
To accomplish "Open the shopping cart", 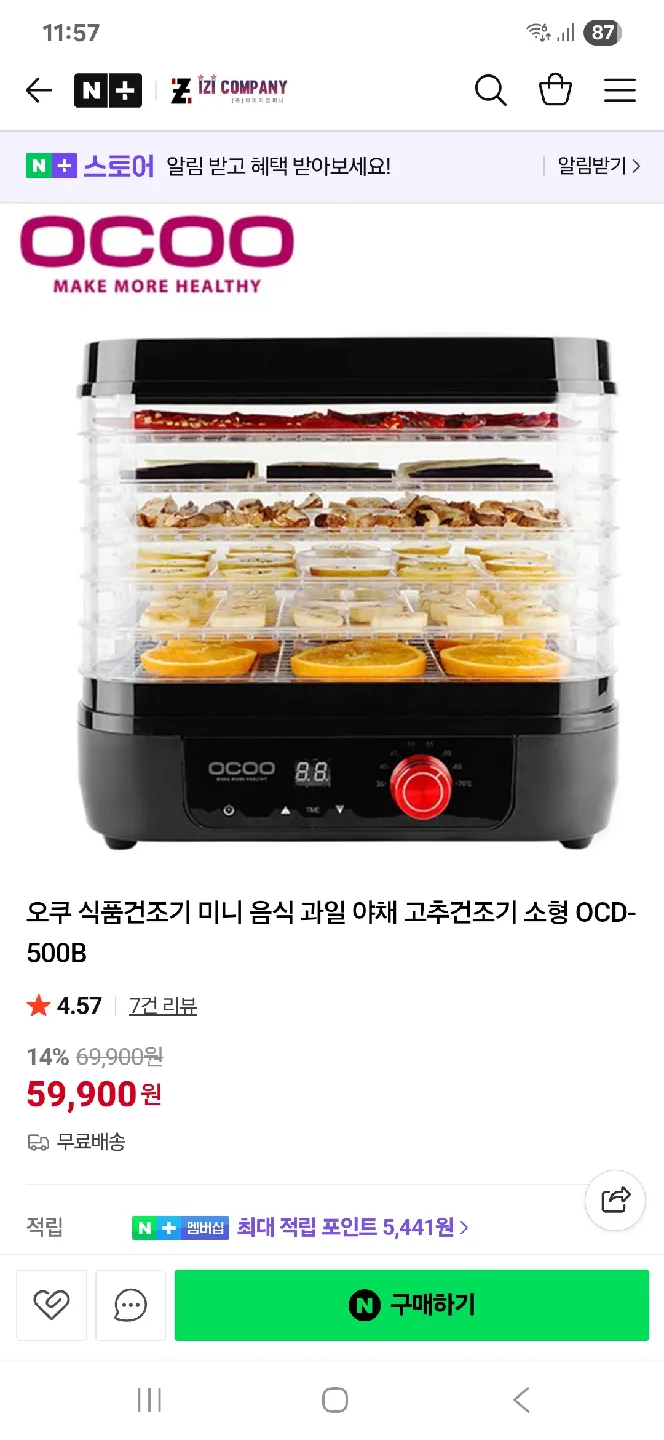I will click(555, 91).
